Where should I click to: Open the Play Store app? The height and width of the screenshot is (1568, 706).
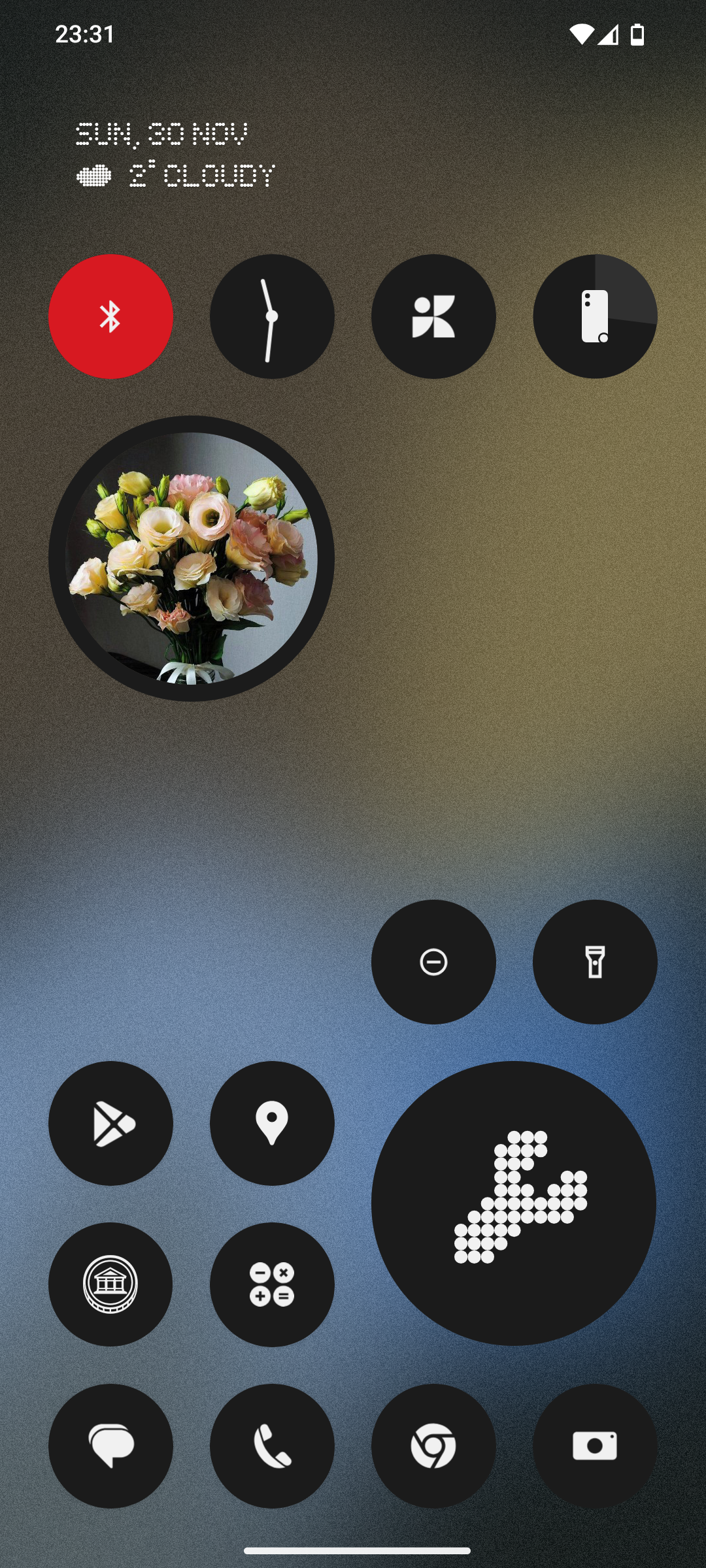coord(110,1123)
